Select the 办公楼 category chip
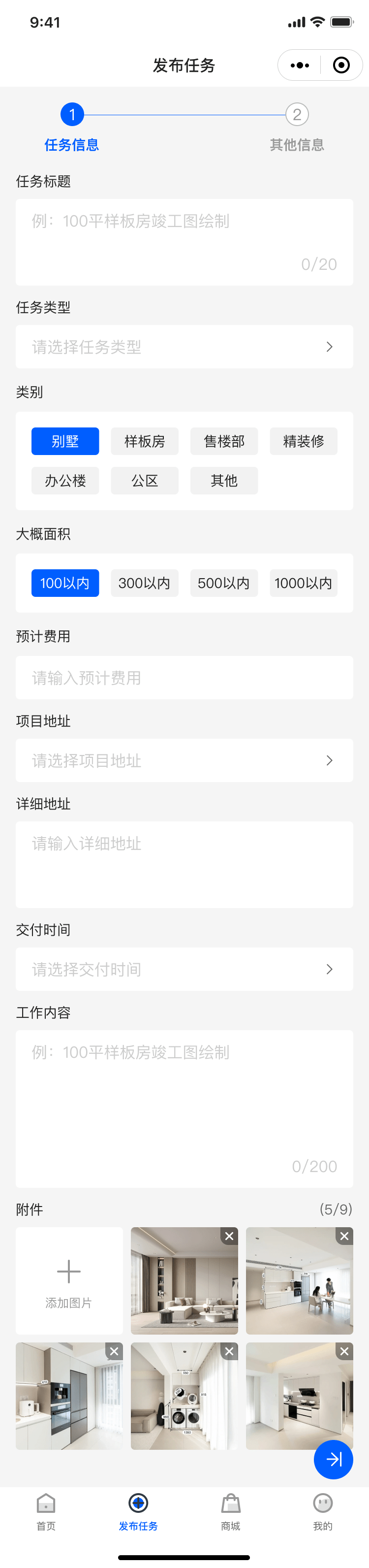The height and width of the screenshot is (1568, 369). (x=65, y=480)
